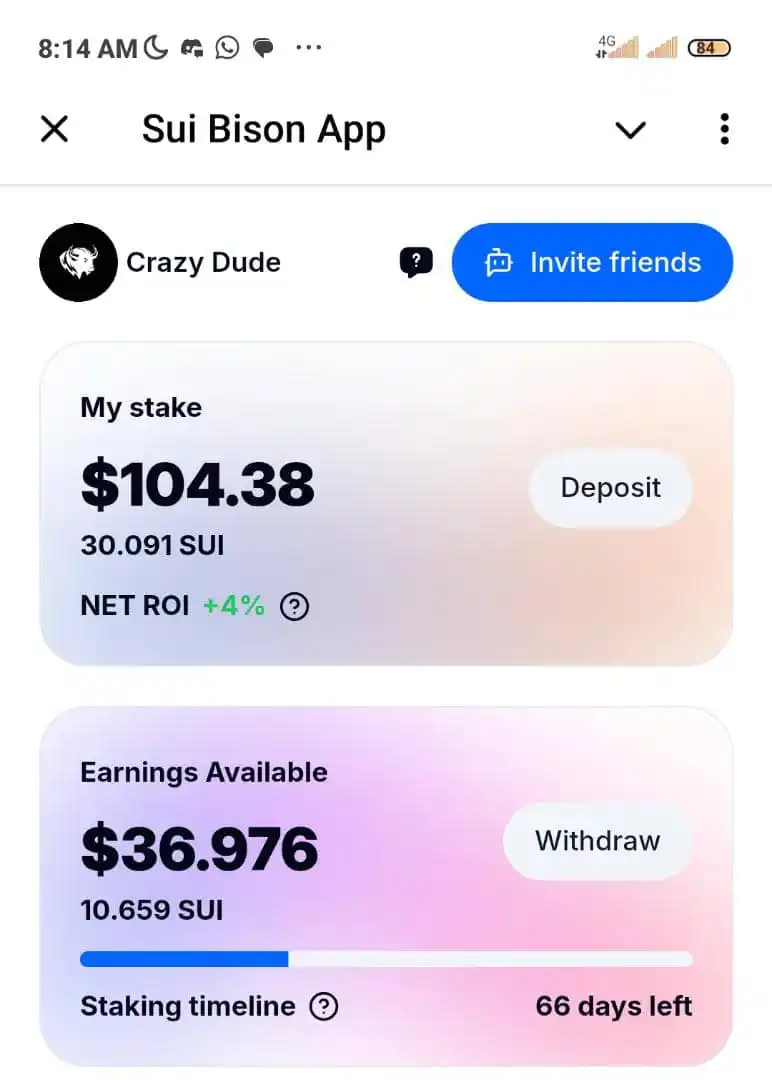772x1080 pixels.
Task: Click the bison profile avatar icon
Action: (78, 262)
